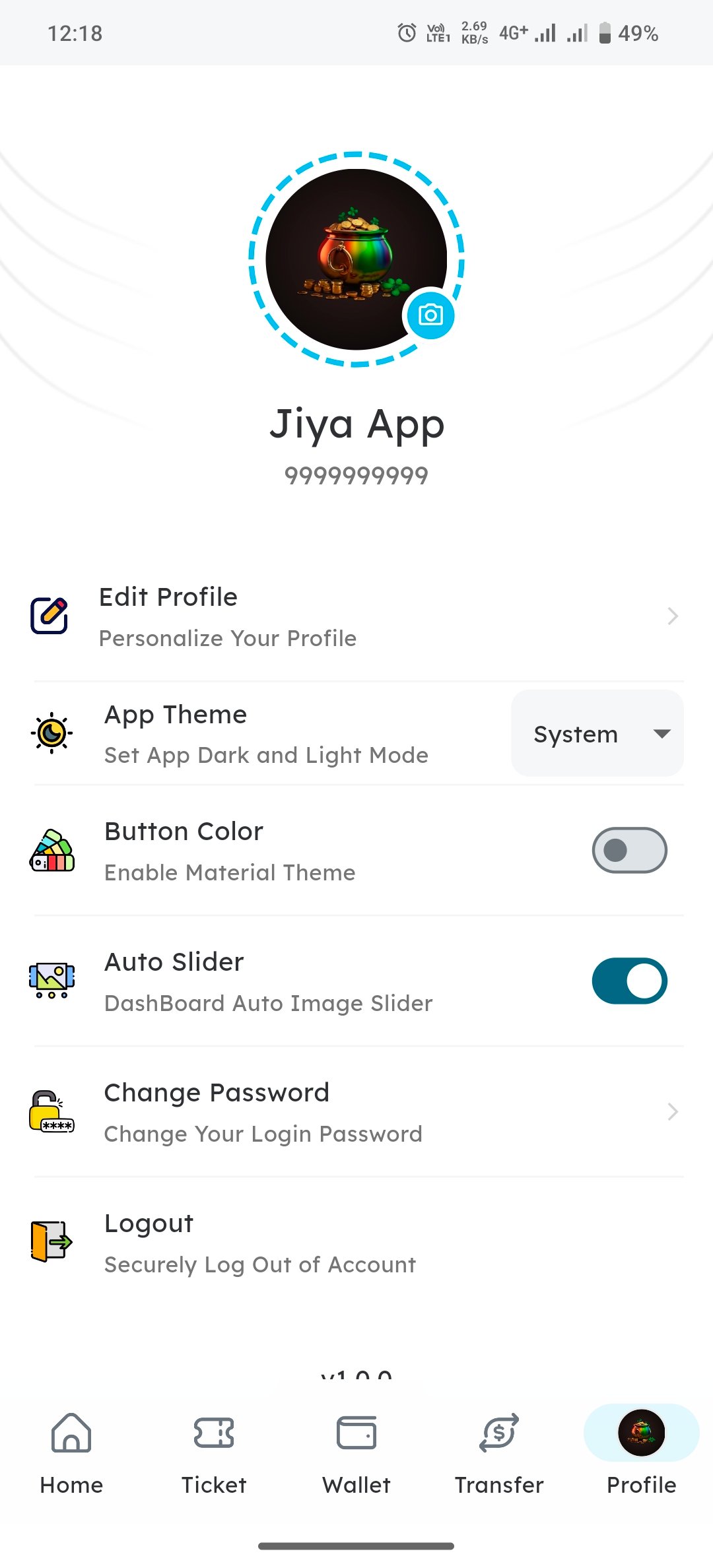The height and width of the screenshot is (1568, 713).
Task: Log out of the account
Action: (x=356, y=1243)
